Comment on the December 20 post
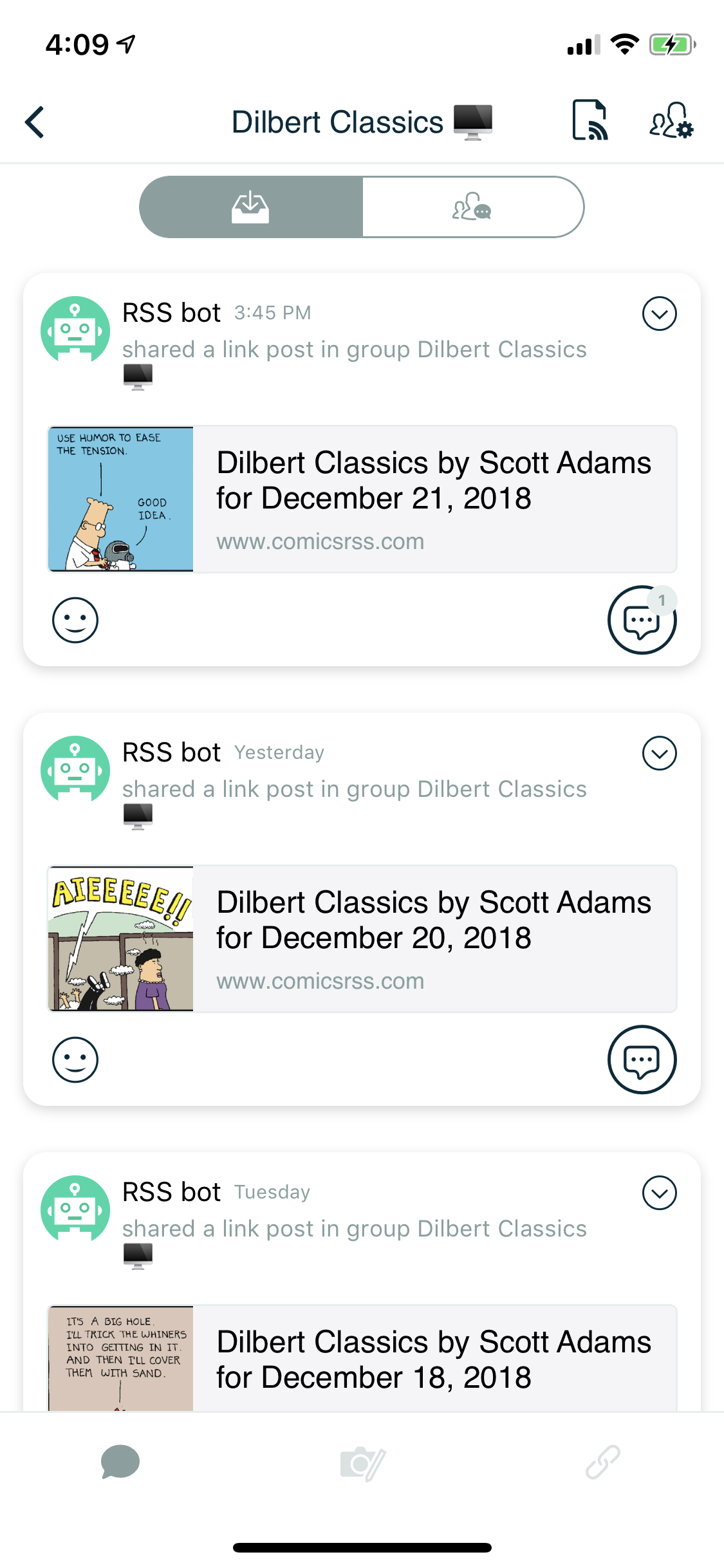The width and height of the screenshot is (724, 1568). [642, 1059]
